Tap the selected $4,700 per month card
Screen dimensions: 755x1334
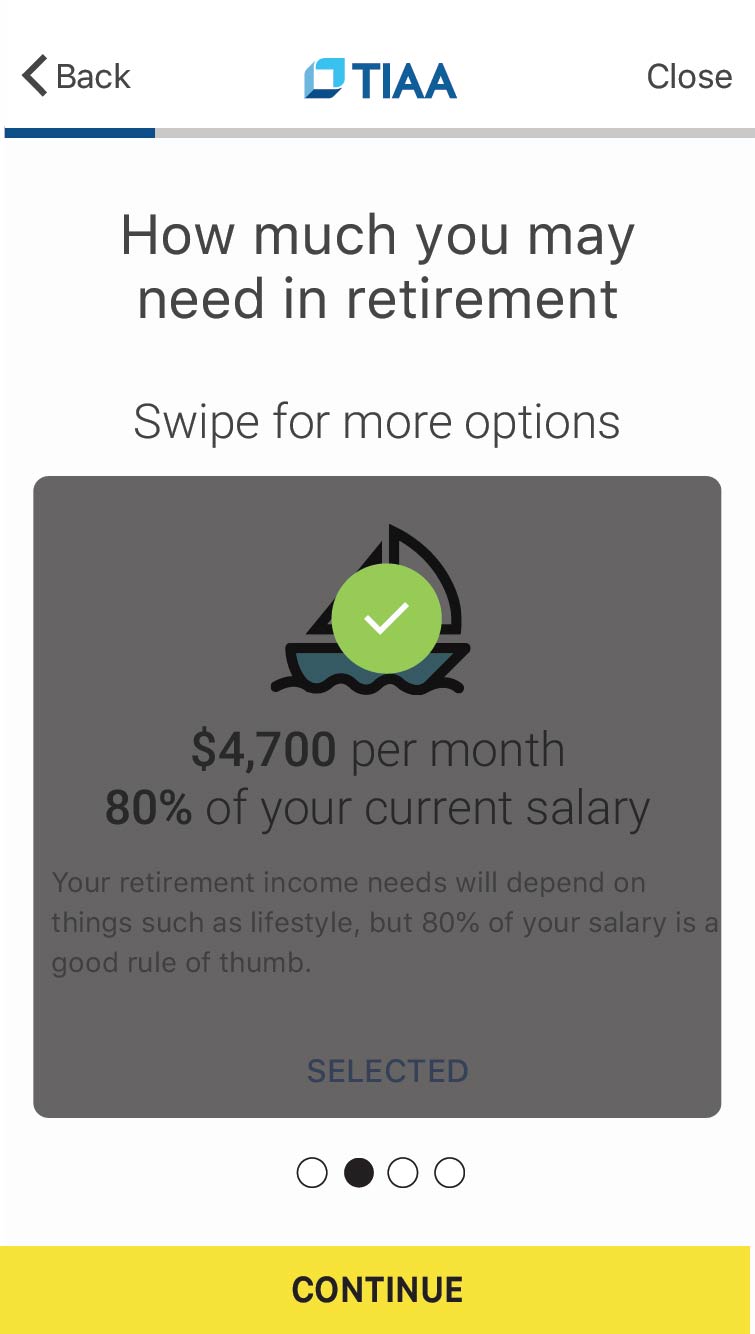pos(377,796)
